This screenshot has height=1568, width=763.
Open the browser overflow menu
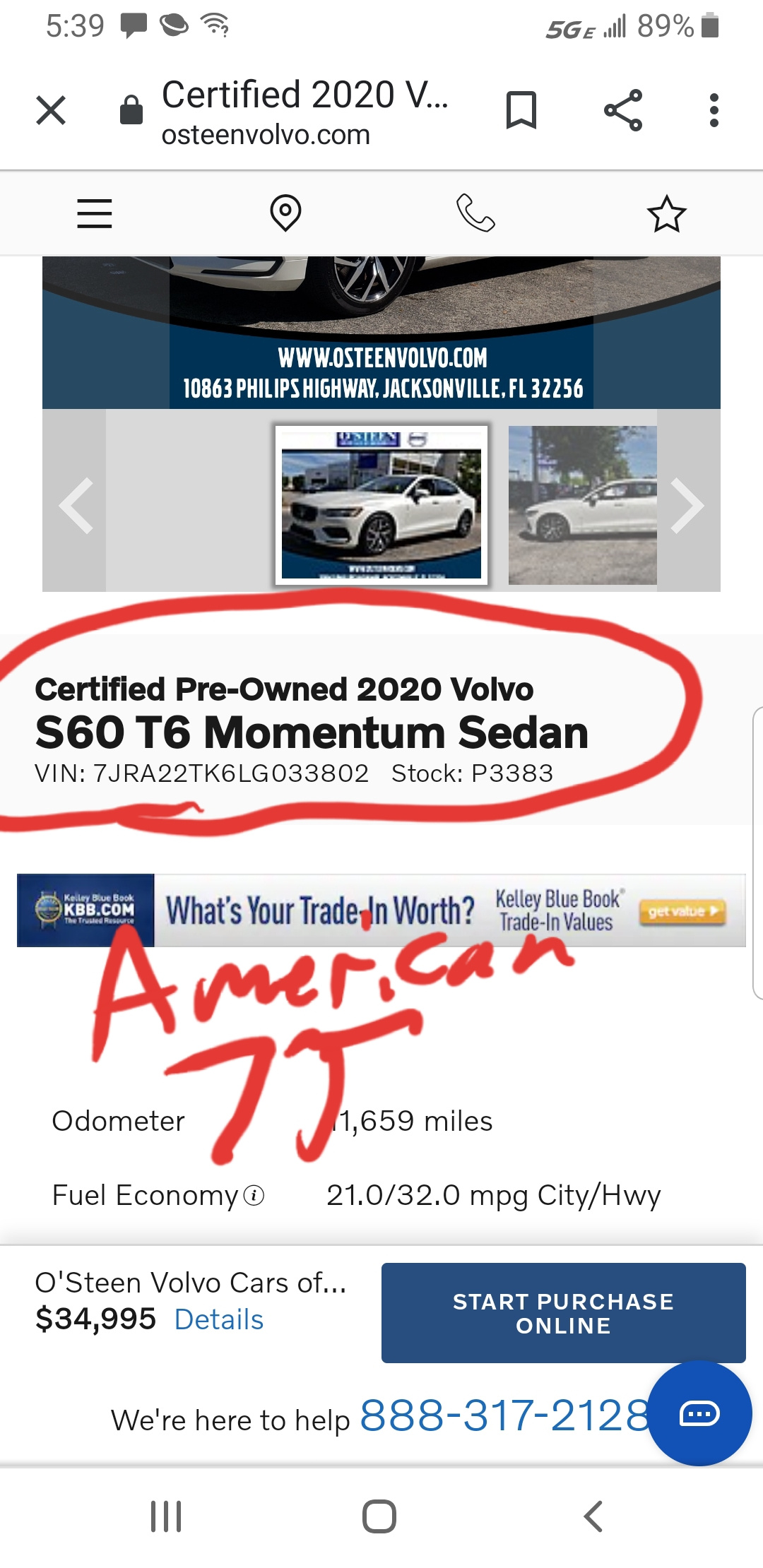tap(714, 110)
